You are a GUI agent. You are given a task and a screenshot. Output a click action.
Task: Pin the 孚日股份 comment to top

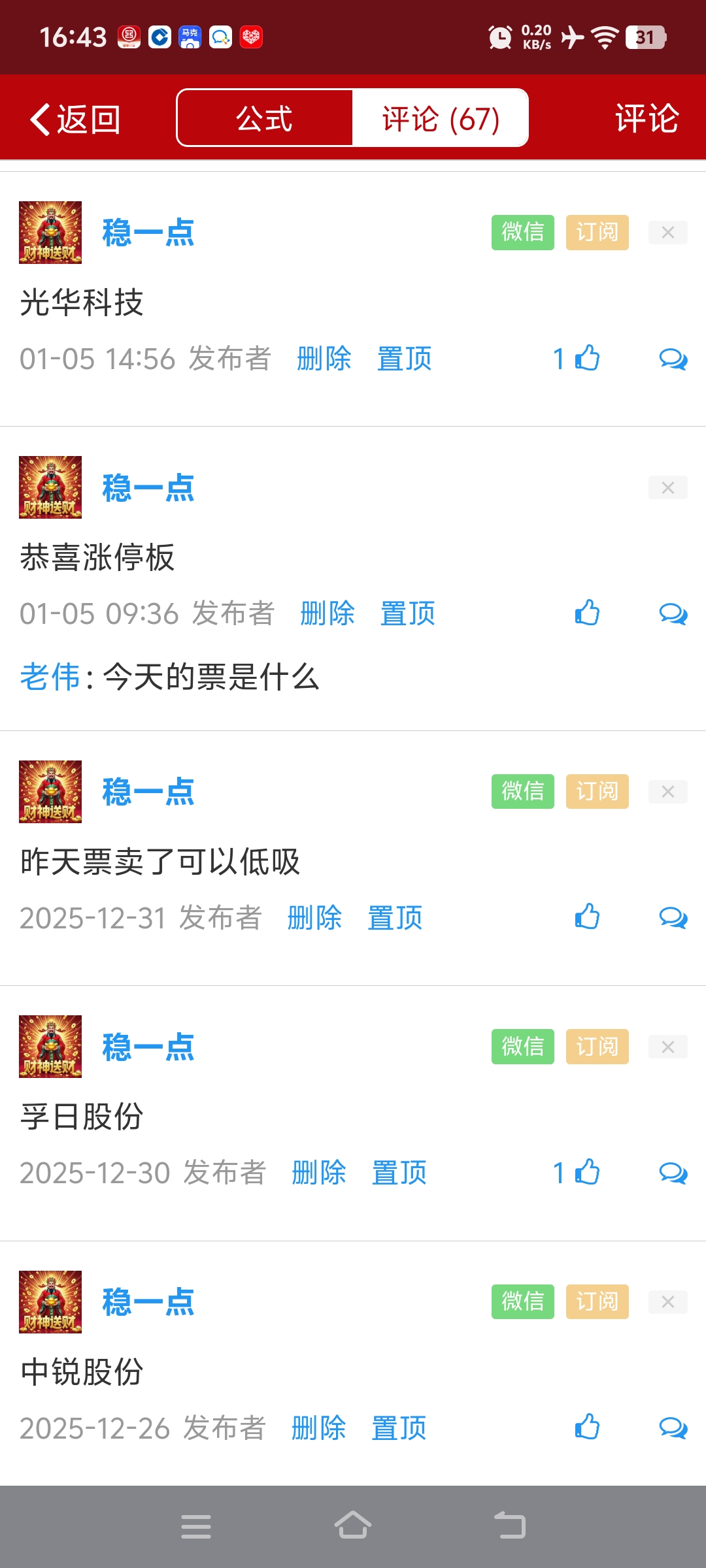399,1173
